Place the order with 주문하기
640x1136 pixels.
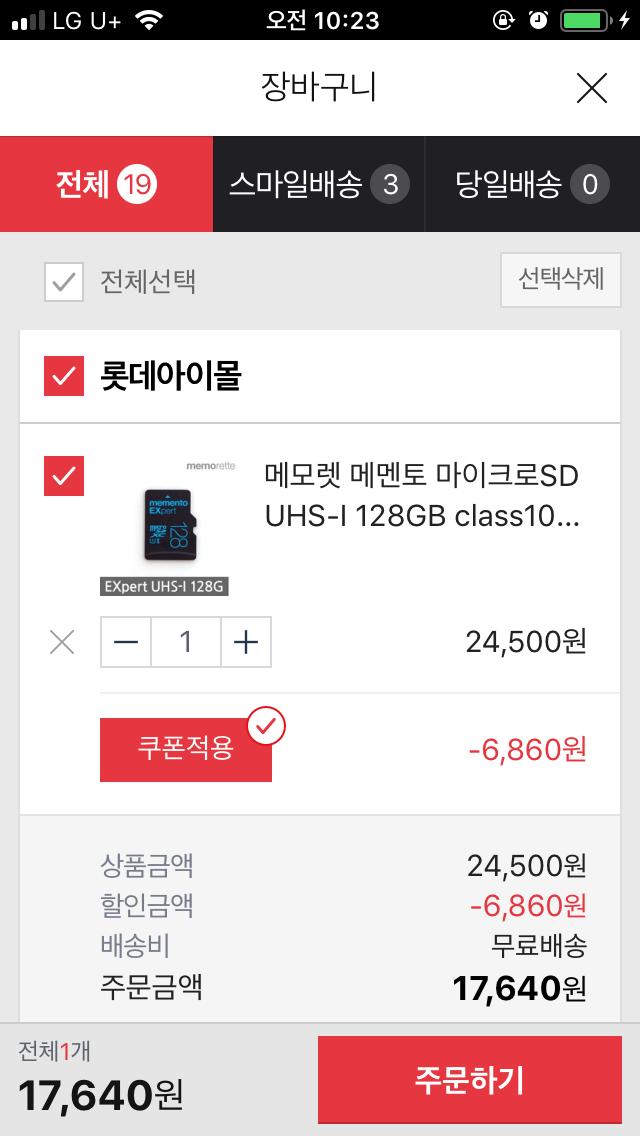469,1080
